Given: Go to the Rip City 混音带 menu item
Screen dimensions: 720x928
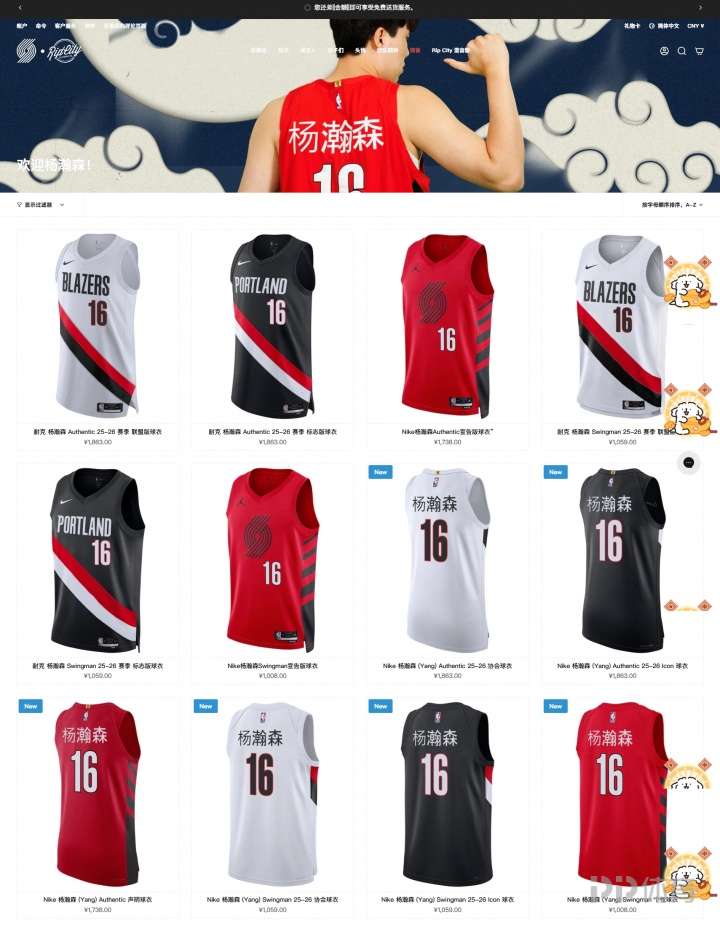Looking at the screenshot, I should 451,49.
